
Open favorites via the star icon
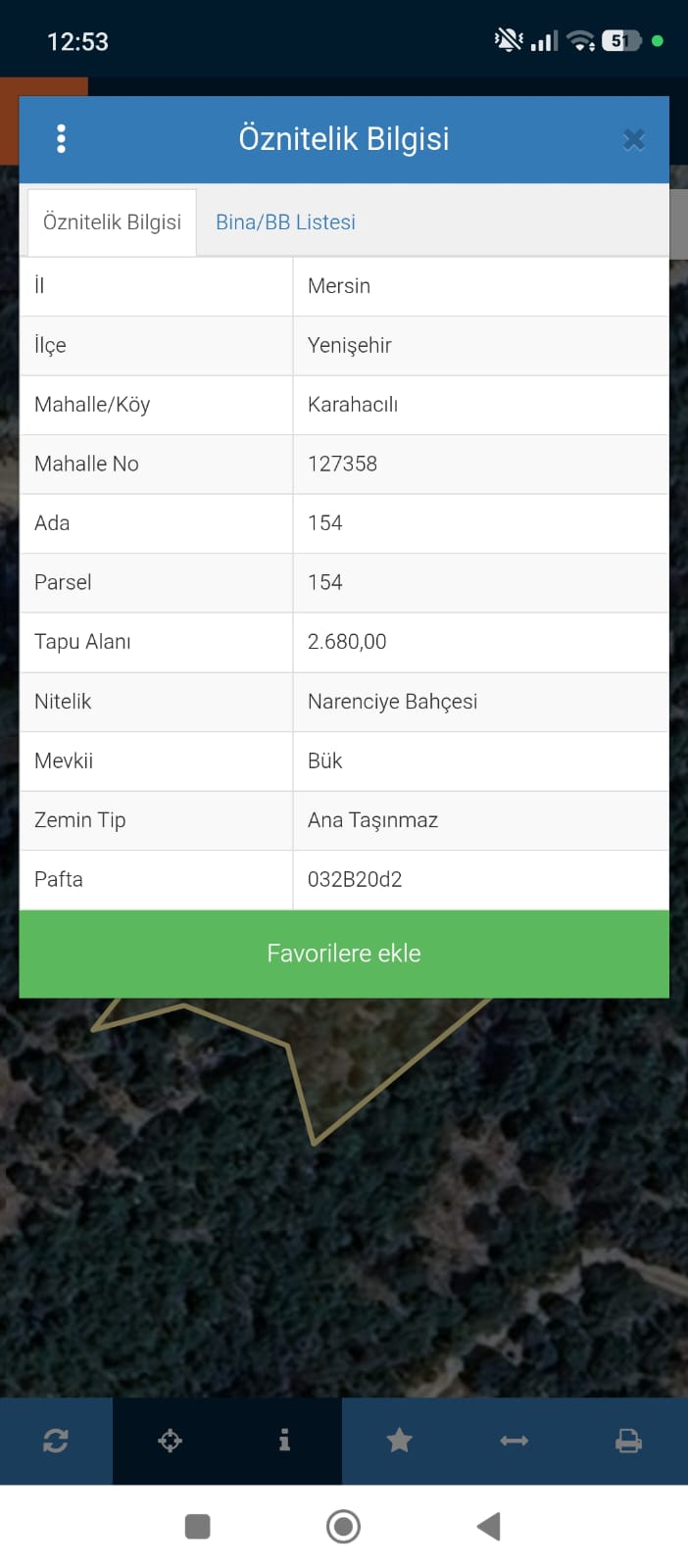pyautogui.click(x=399, y=1441)
